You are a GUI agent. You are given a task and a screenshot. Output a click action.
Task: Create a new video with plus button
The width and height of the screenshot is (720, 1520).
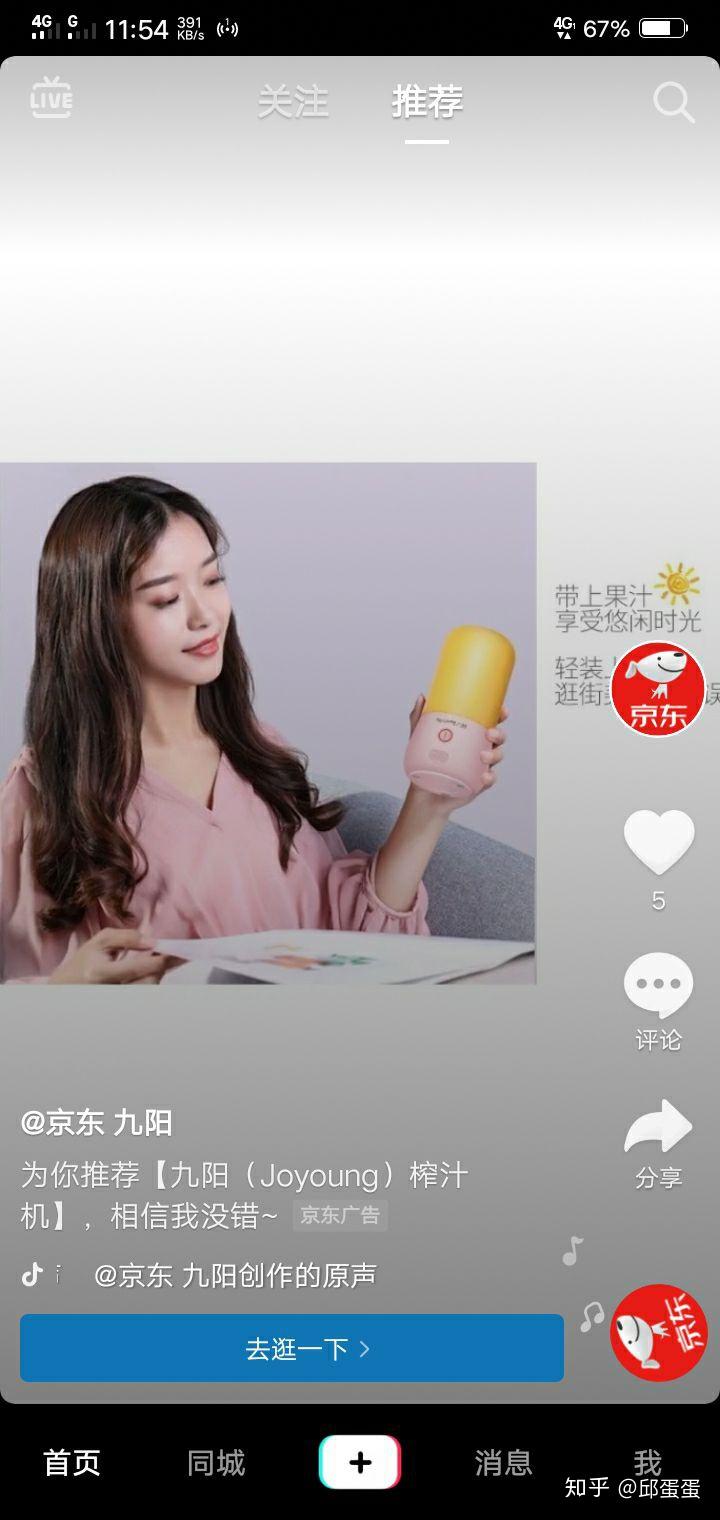[360, 1463]
